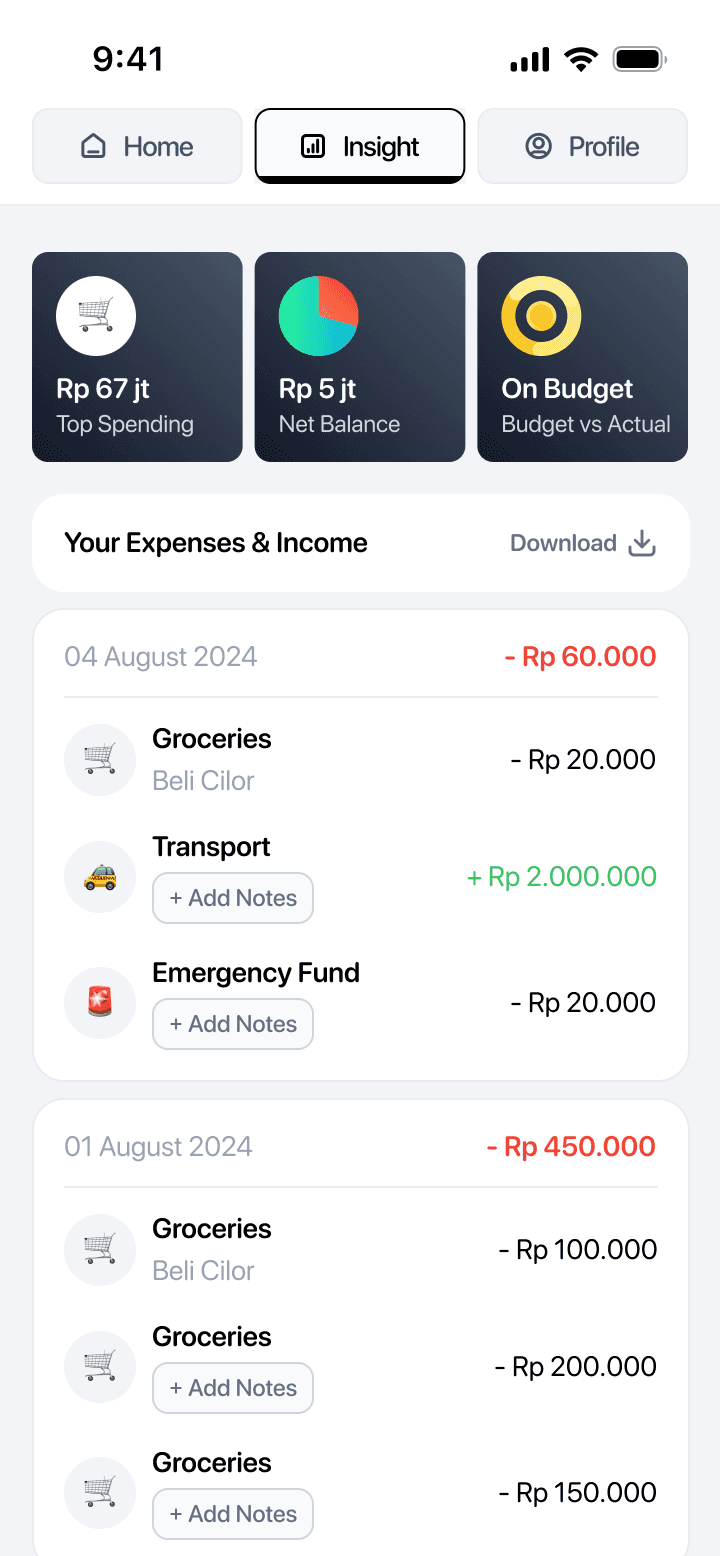Select the taxi icon next to Transport

click(100, 877)
